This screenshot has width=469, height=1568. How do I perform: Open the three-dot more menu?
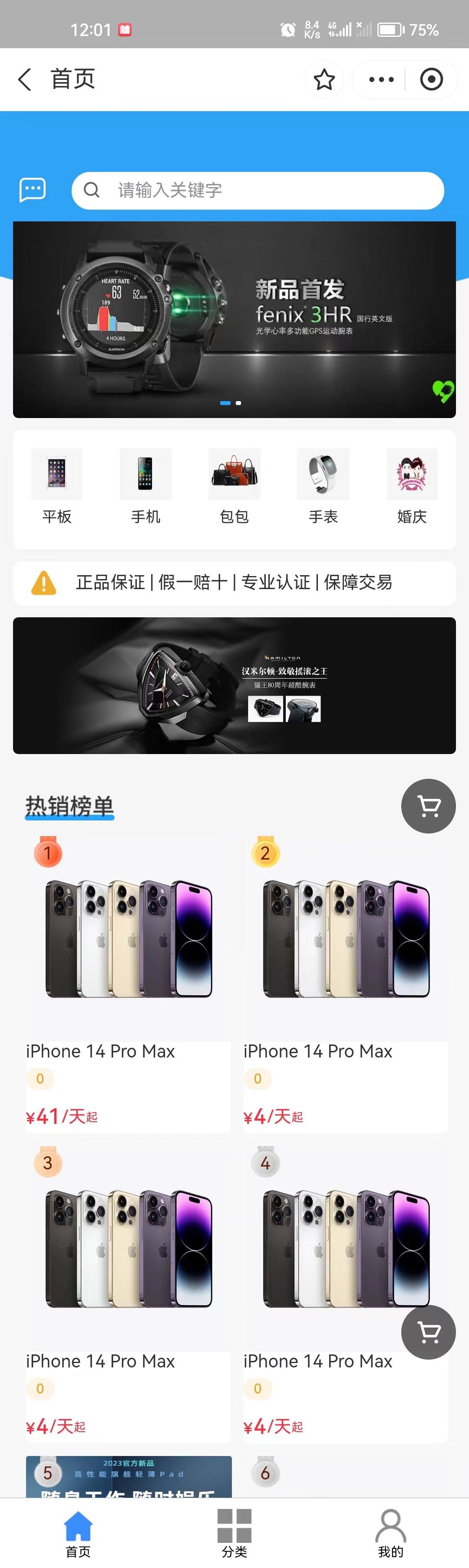[381, 79]
